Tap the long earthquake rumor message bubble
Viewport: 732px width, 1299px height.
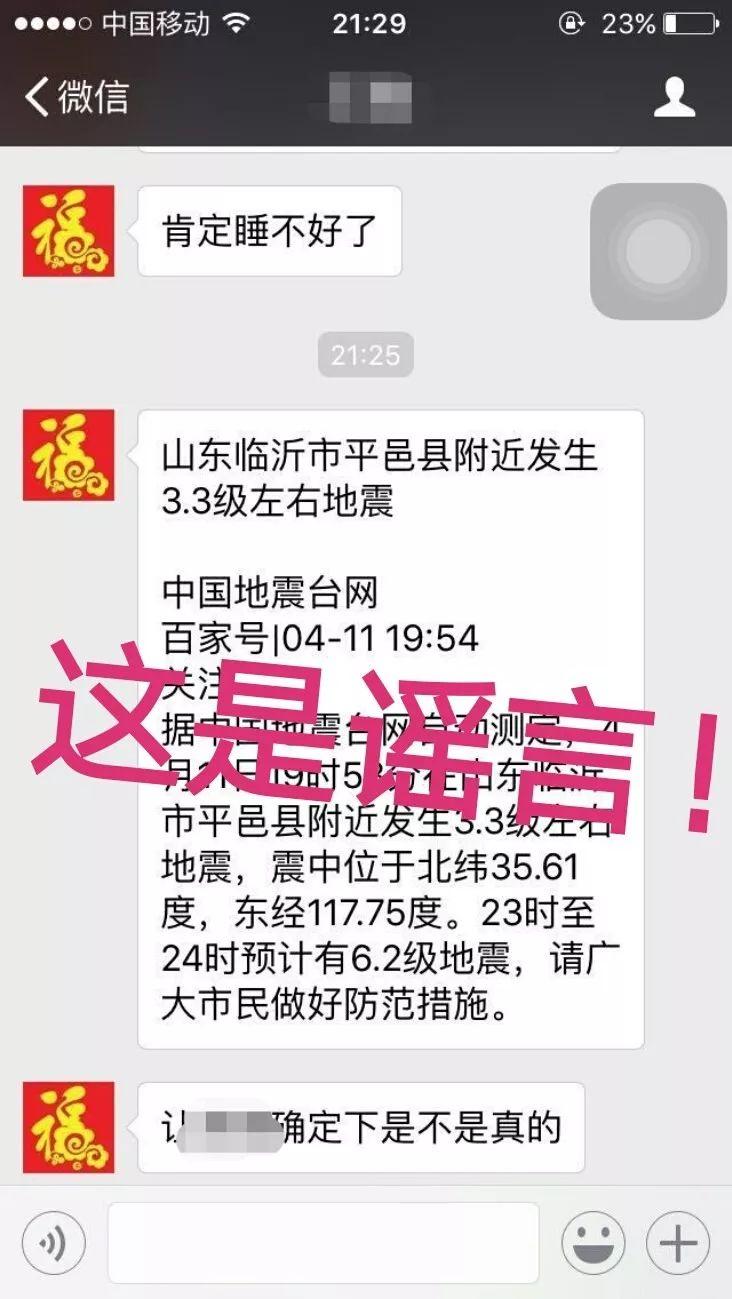coord(390,730)
